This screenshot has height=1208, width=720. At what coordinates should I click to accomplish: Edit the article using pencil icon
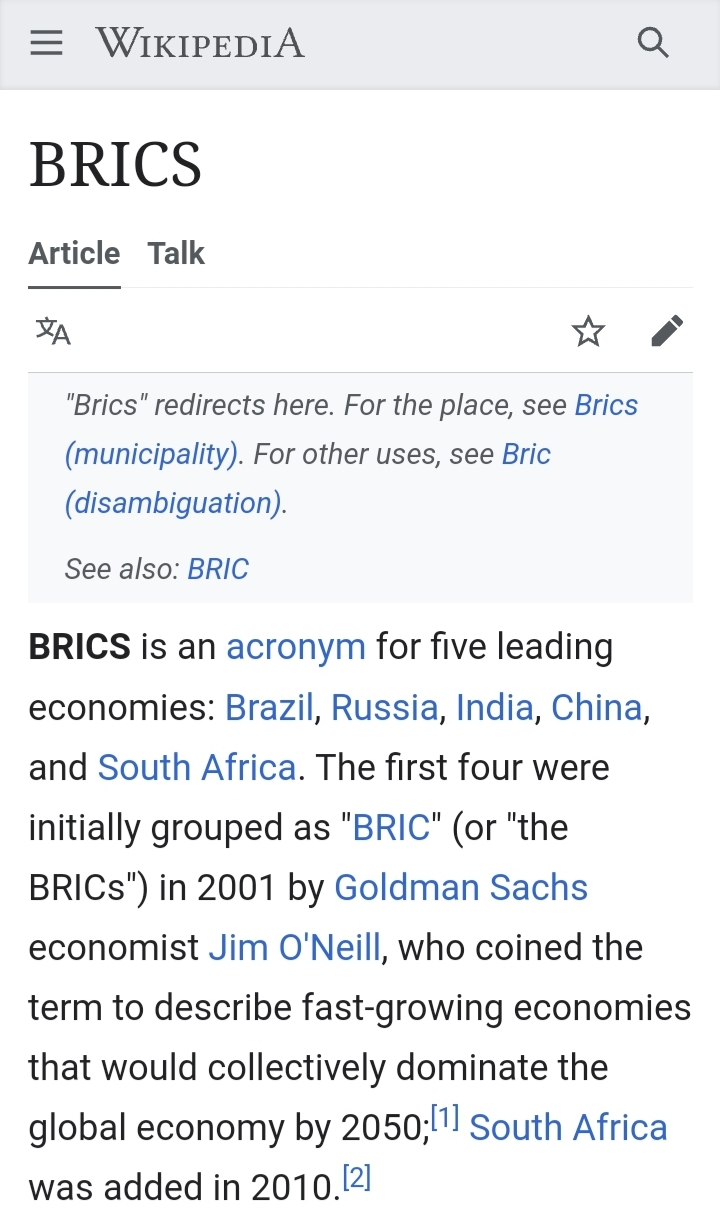(x=667, y=330)
